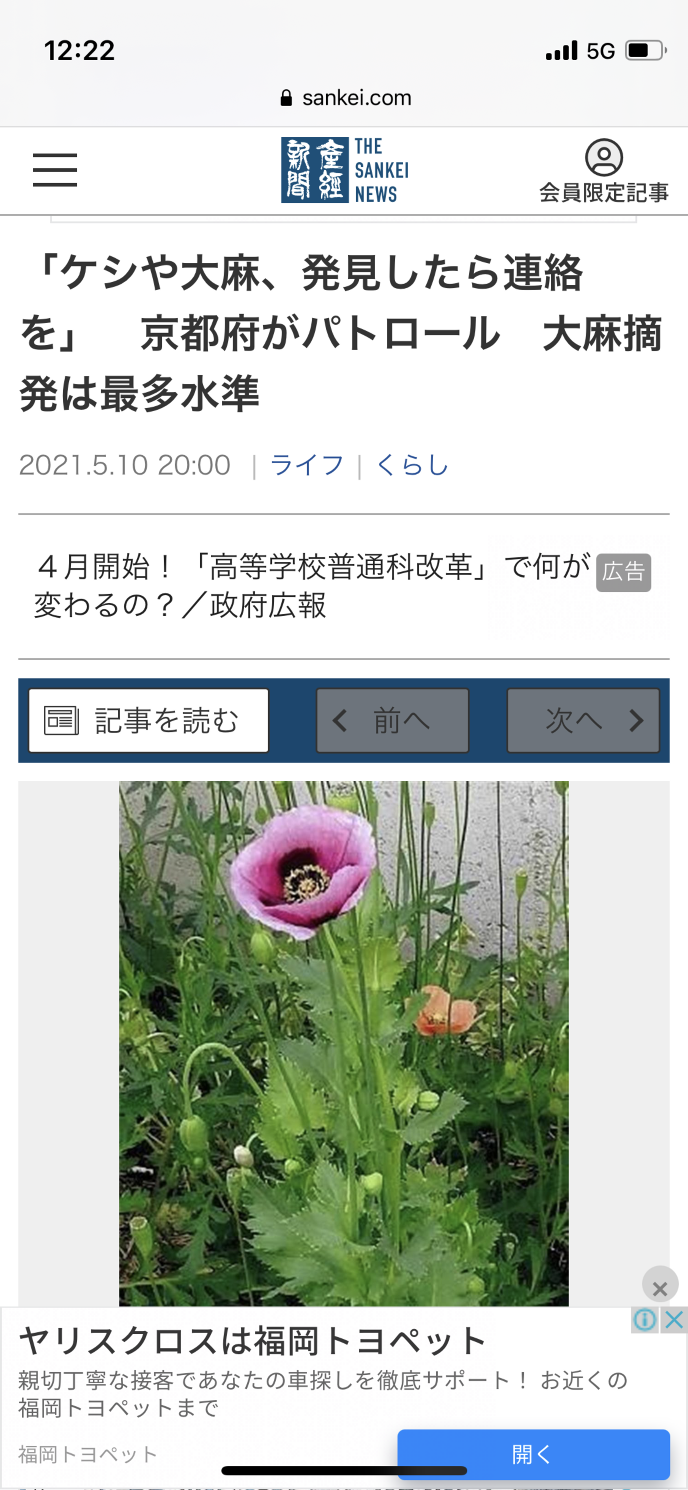
Task: Tap the sankei.com address bar
Action: (x=344, y=98)
